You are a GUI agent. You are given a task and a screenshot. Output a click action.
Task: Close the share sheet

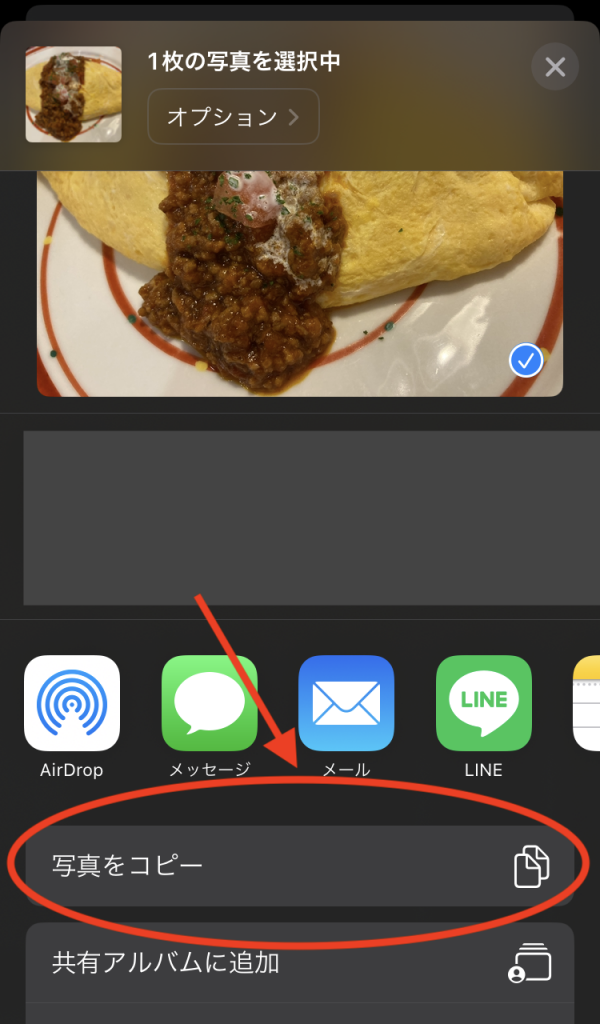point(555,68)
